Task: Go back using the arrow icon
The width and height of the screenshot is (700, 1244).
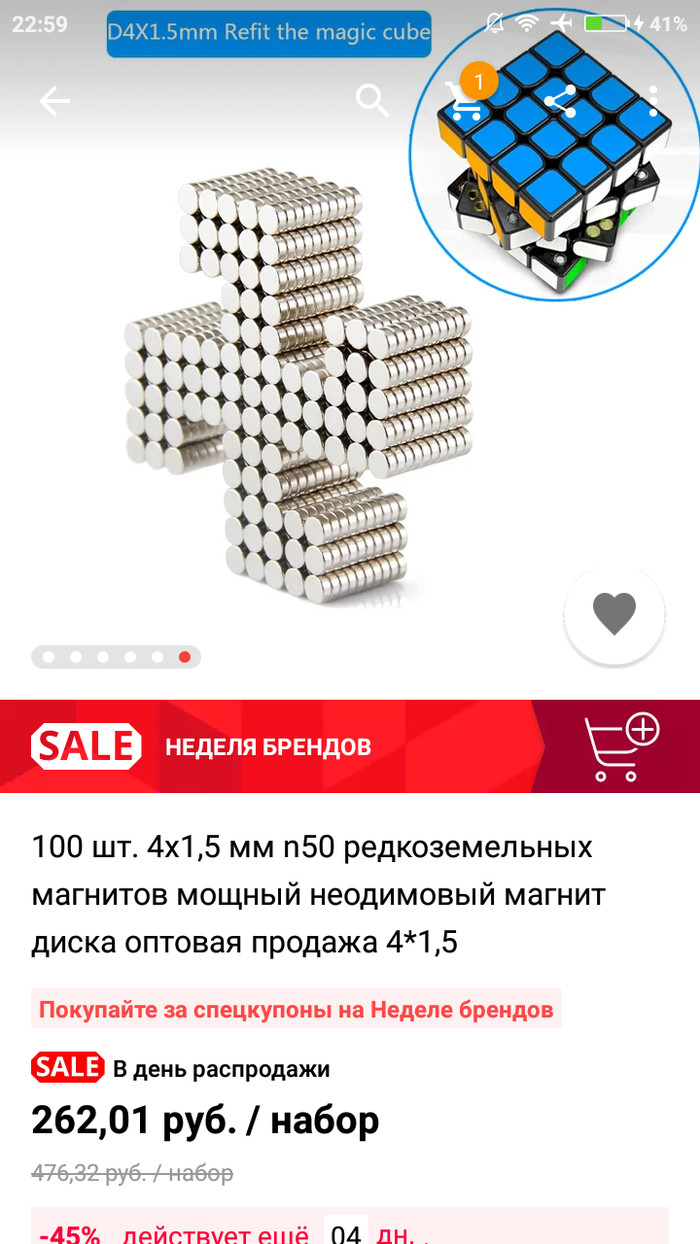Action: point(55,100)
